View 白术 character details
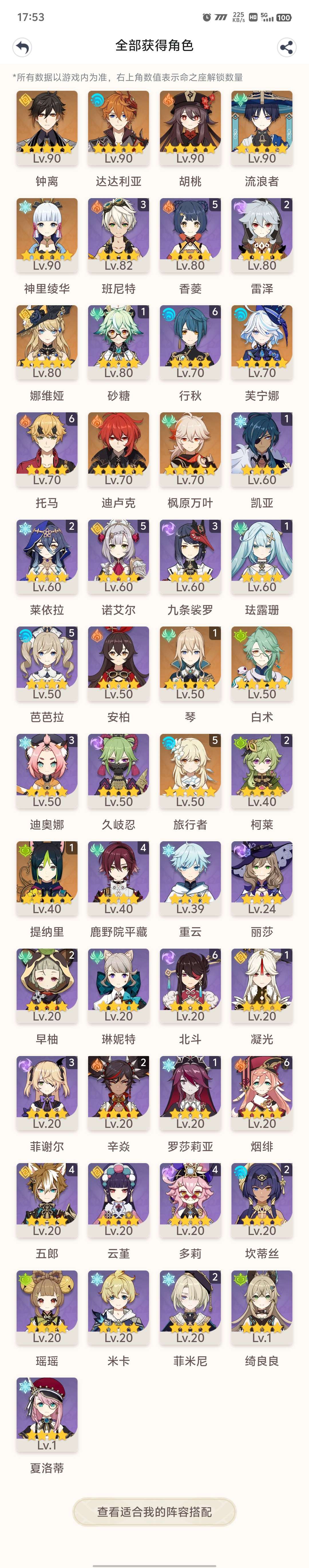This screenshot has height=1568, width=309. [262, 663]
